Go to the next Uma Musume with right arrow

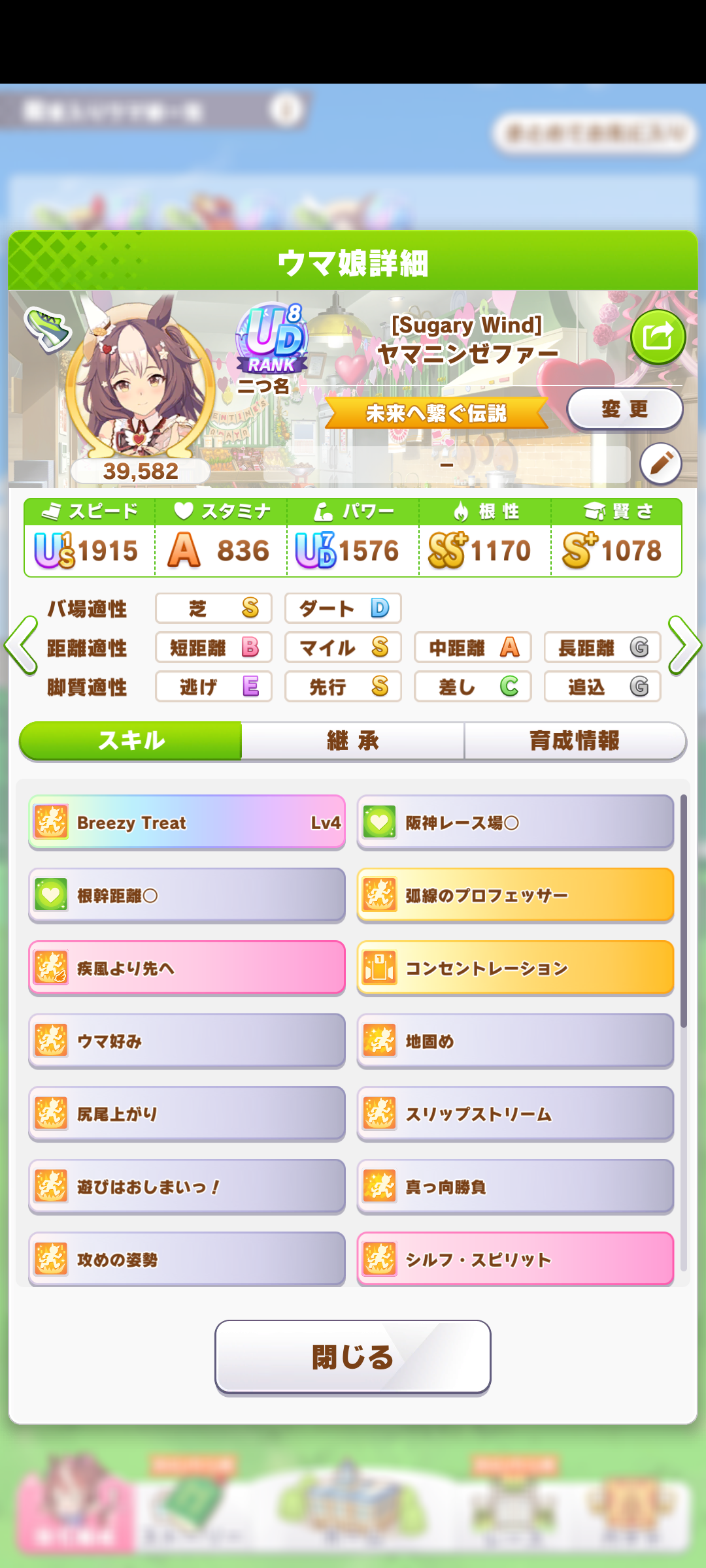tap(684, 645)
